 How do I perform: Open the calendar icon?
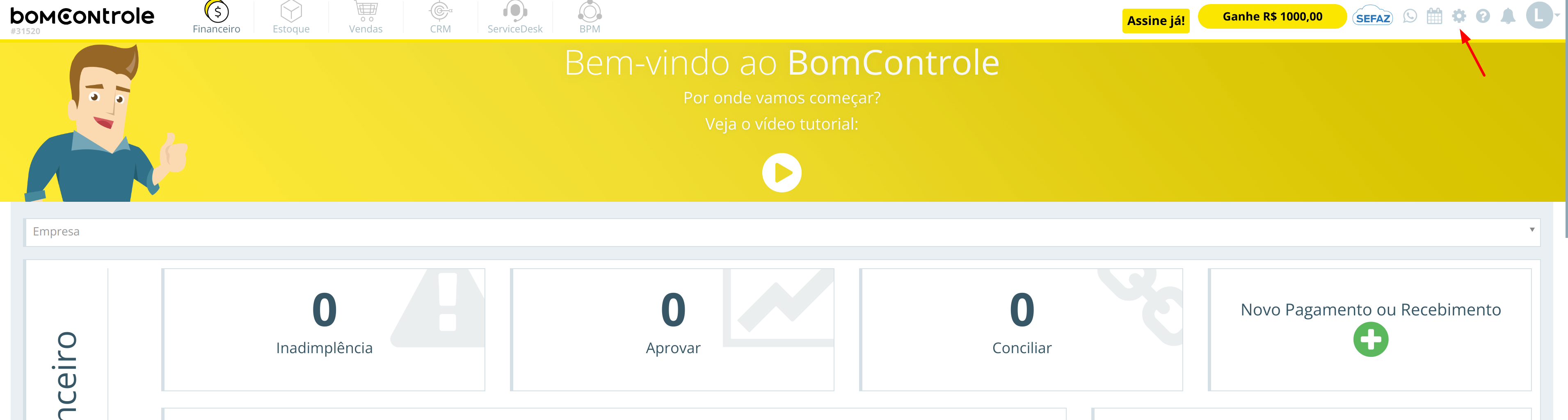pos(1434,16)
